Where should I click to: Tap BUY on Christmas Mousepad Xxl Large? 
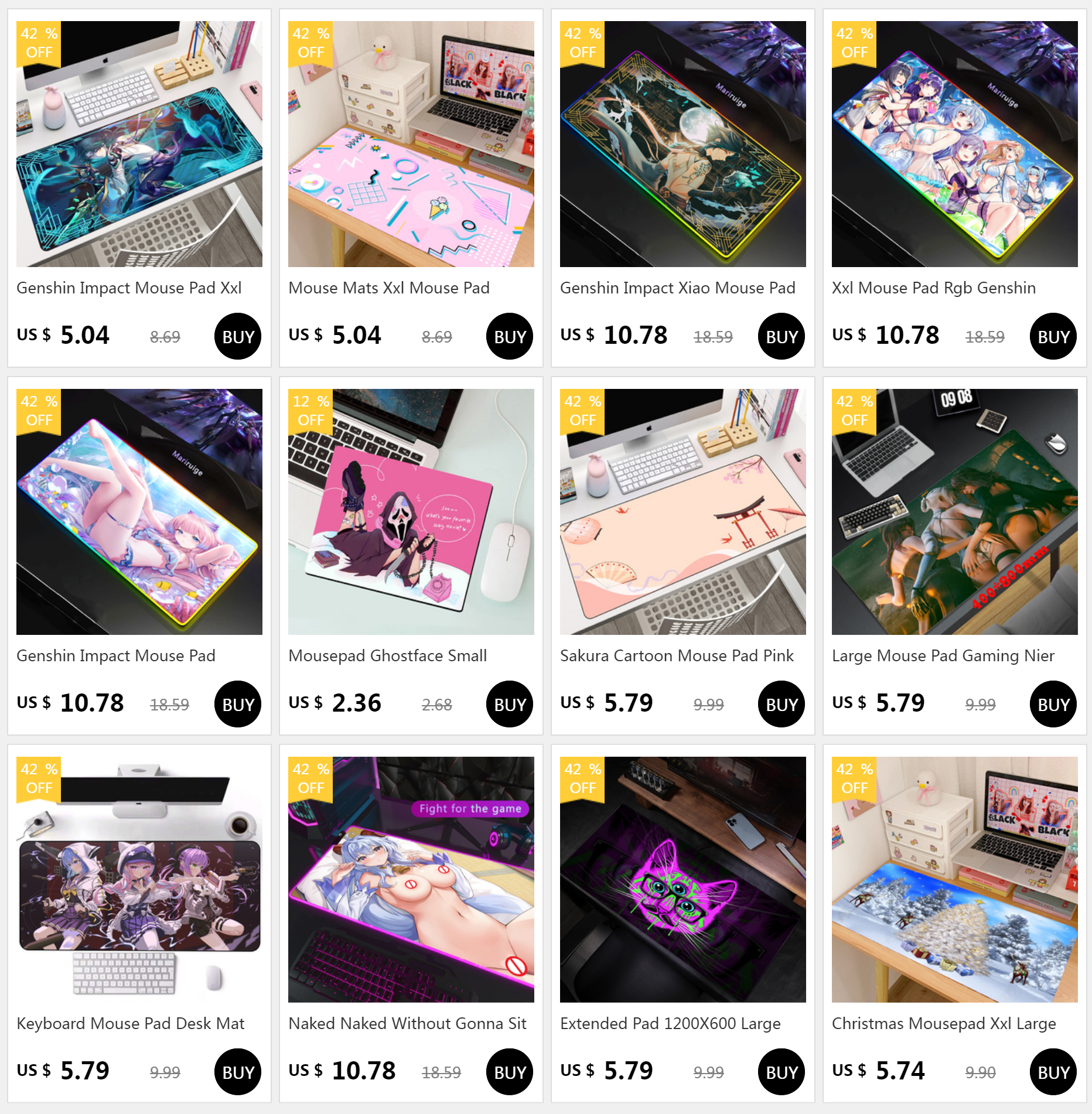point(1053,1072)
